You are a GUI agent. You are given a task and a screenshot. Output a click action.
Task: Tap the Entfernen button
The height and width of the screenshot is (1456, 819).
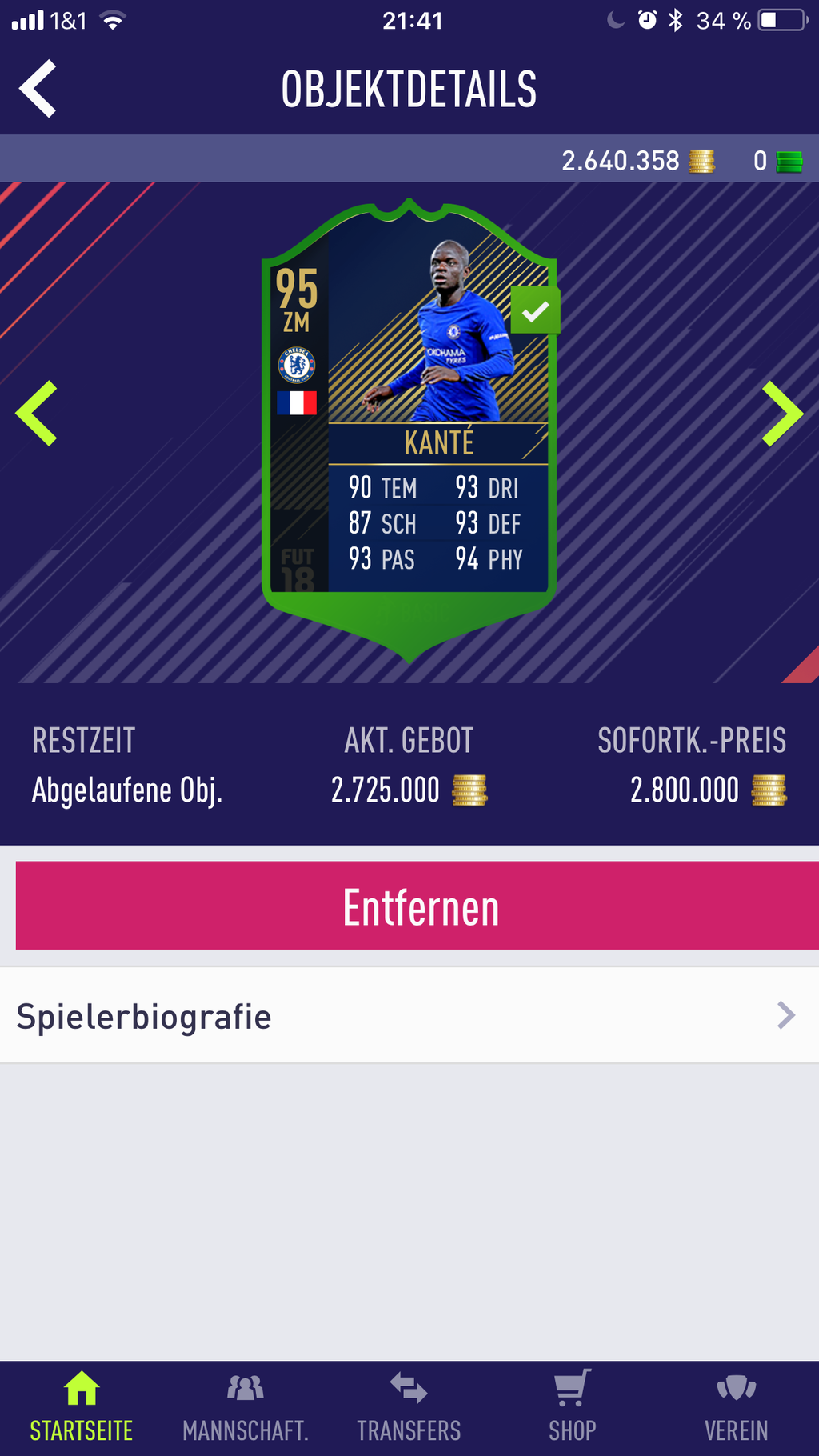(x=417, y=906)
